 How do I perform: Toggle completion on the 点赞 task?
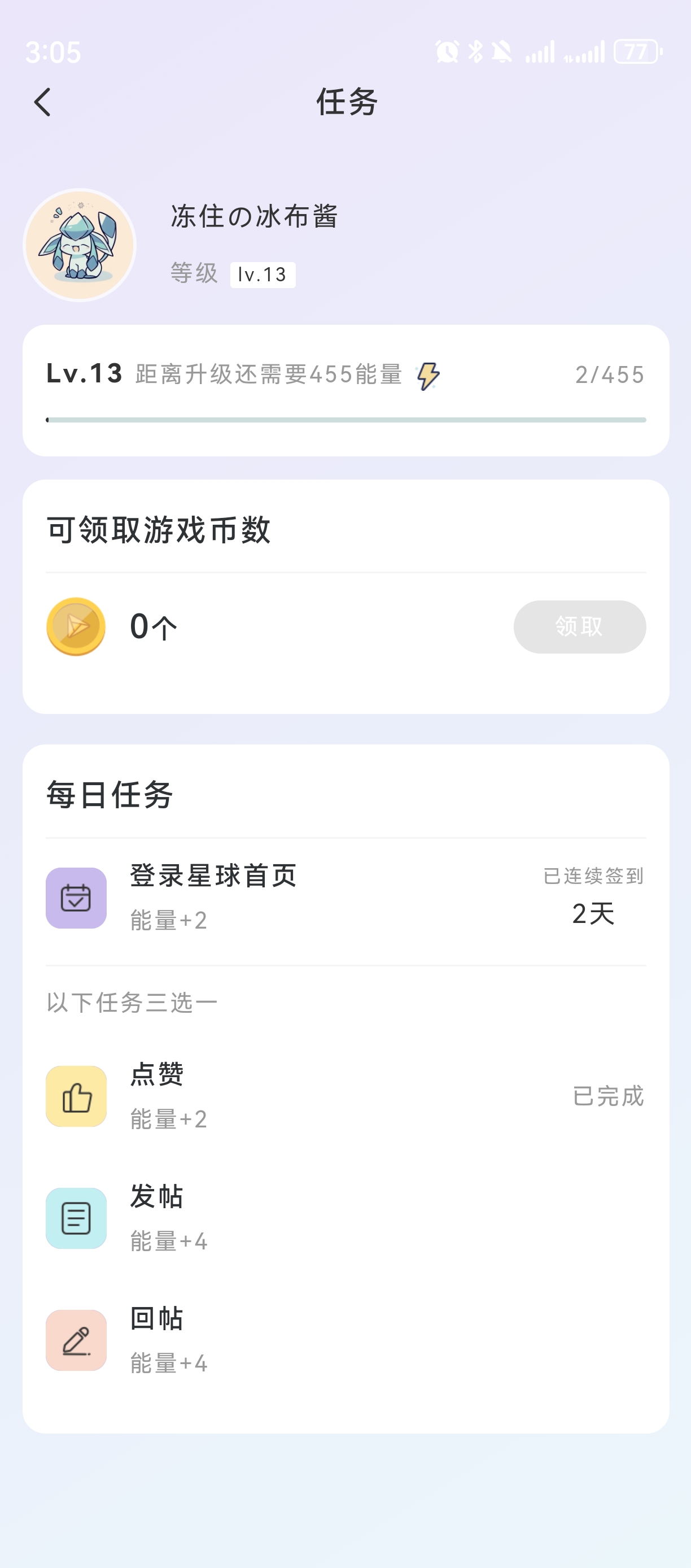(x=345, y=1097)
